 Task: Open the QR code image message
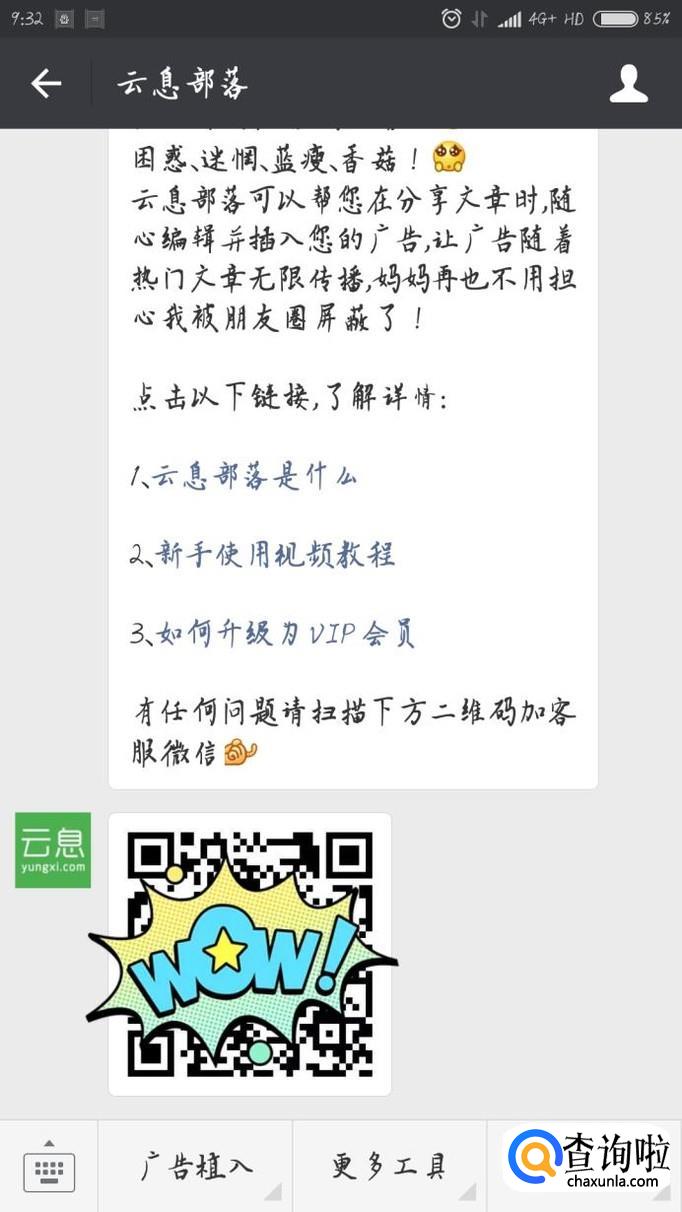249,953
